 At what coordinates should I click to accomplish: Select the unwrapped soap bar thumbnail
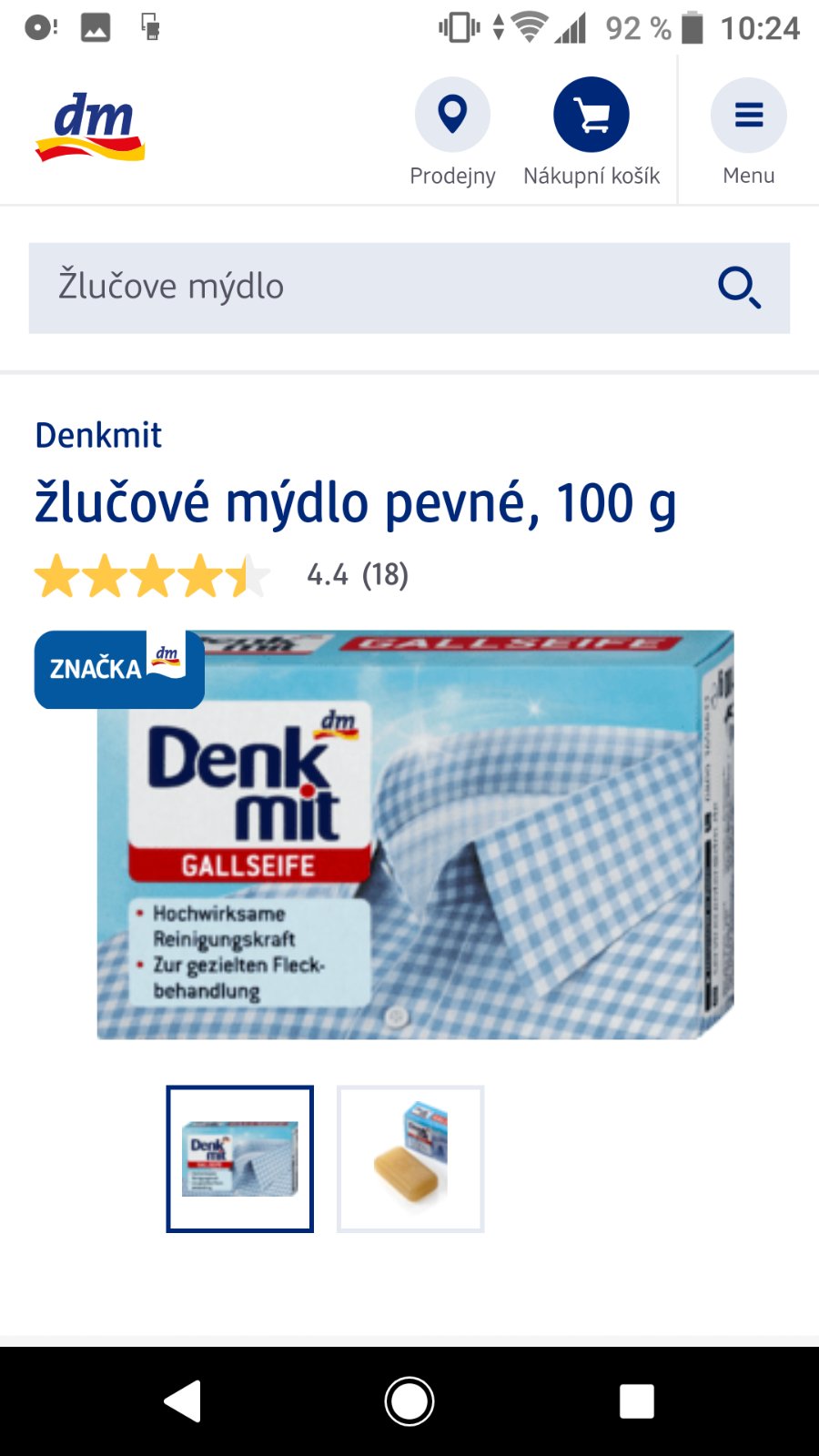pyautogui.click(x=410, y=1158)
